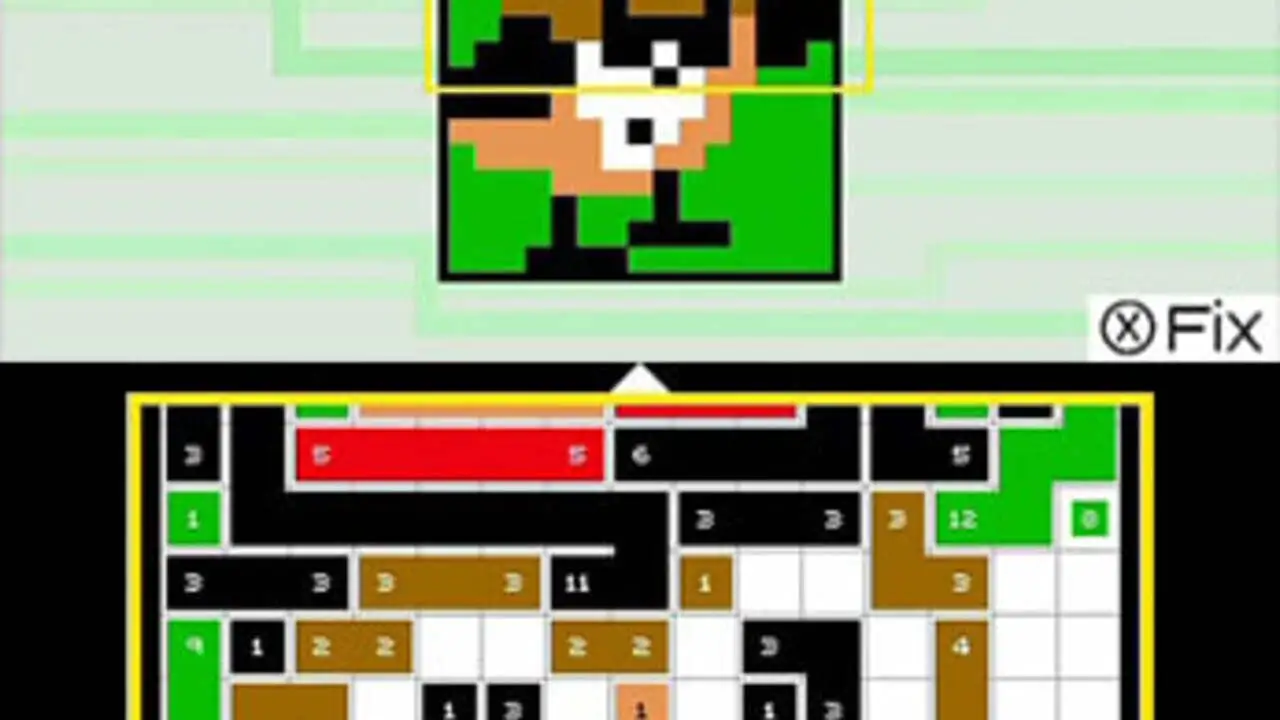
Task: Tap the peach cell numbered 1
Action: pos(641,706)
